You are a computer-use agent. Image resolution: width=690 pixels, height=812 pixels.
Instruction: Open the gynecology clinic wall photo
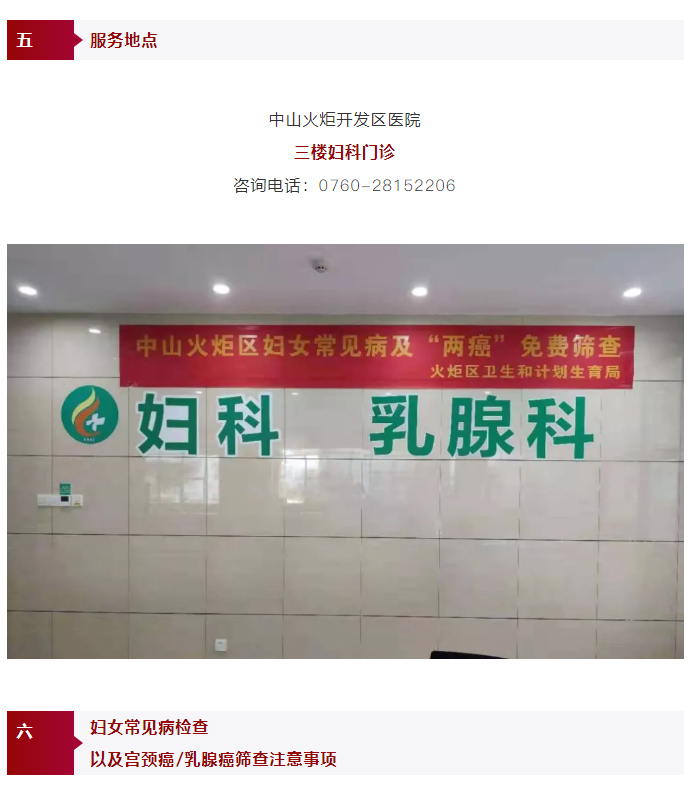point(345,451)
